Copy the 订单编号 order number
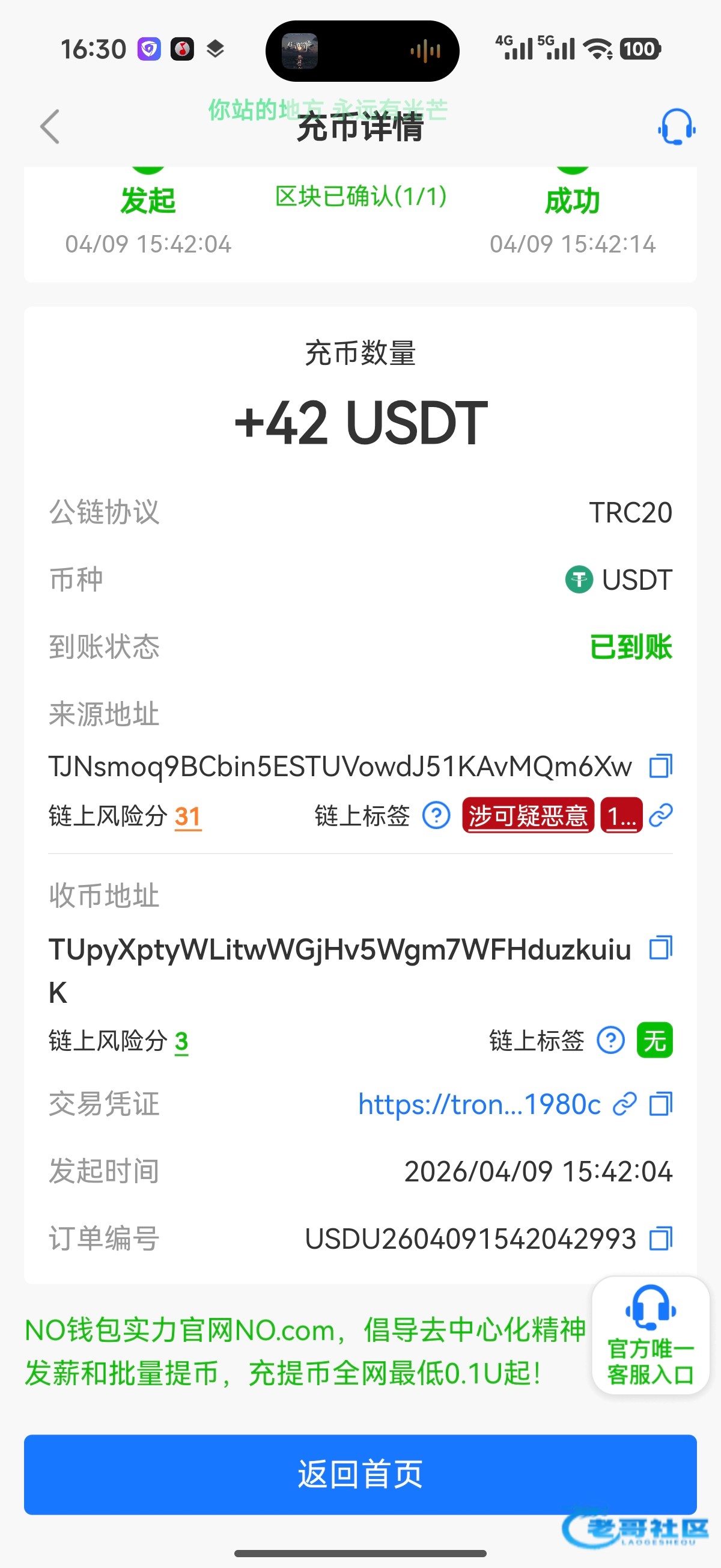The image size is (721, 1568). click(661, 1239)
